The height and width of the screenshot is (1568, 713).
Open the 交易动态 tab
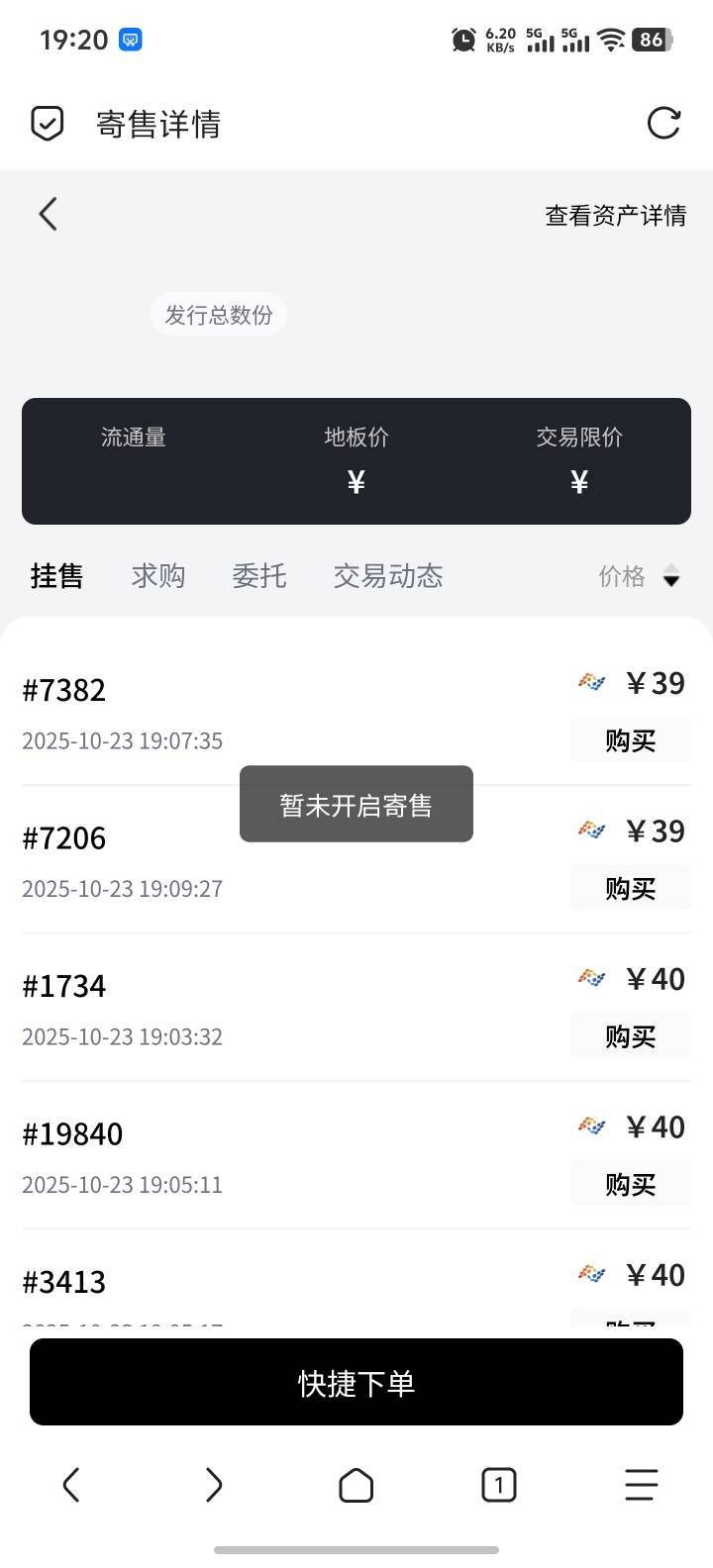pyautogui.click(x=388, y=575)
